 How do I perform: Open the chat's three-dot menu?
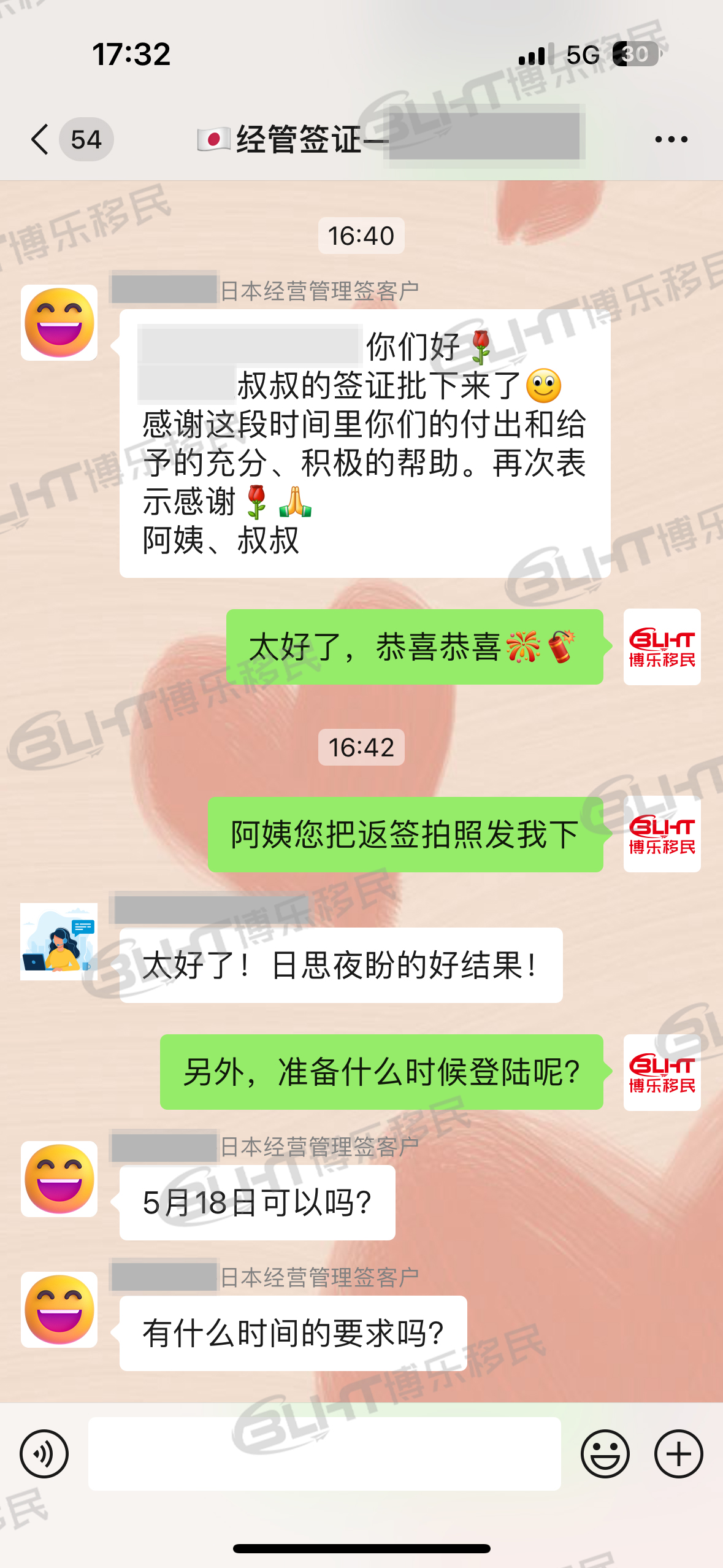pos(671,139)
